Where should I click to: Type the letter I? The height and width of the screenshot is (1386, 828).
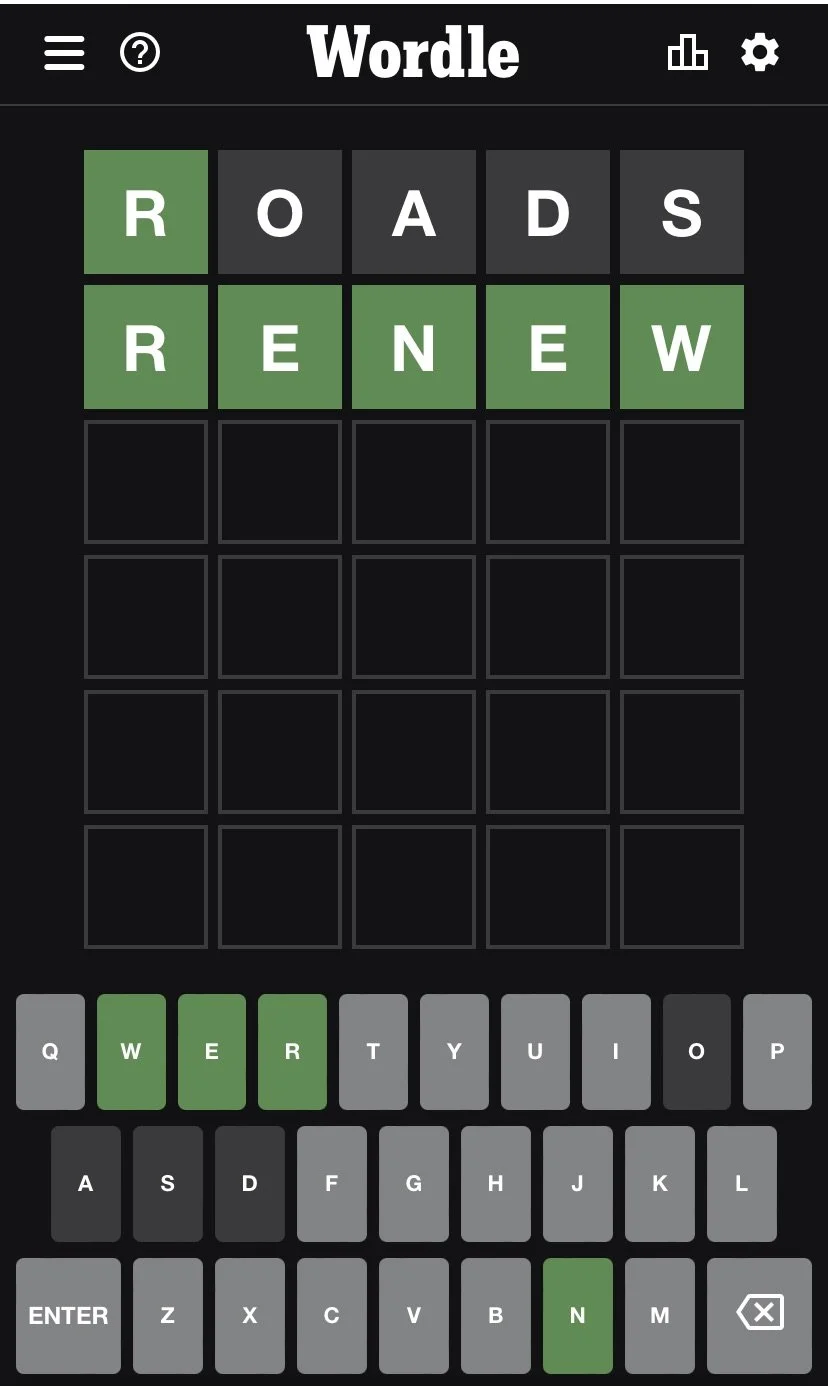[x=616, y=1051]
